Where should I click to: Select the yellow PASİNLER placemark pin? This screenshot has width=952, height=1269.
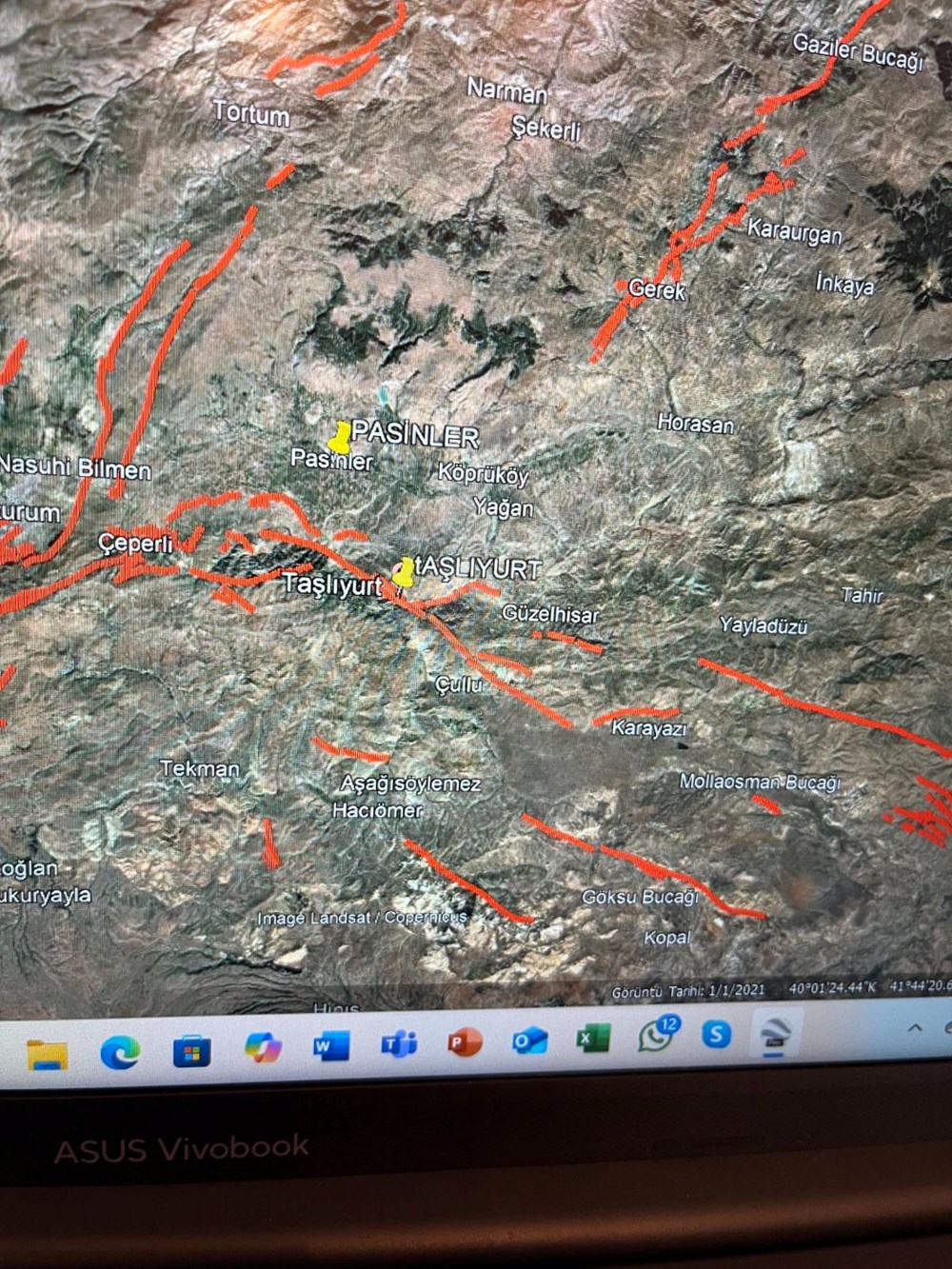click(x=339, y=438)
